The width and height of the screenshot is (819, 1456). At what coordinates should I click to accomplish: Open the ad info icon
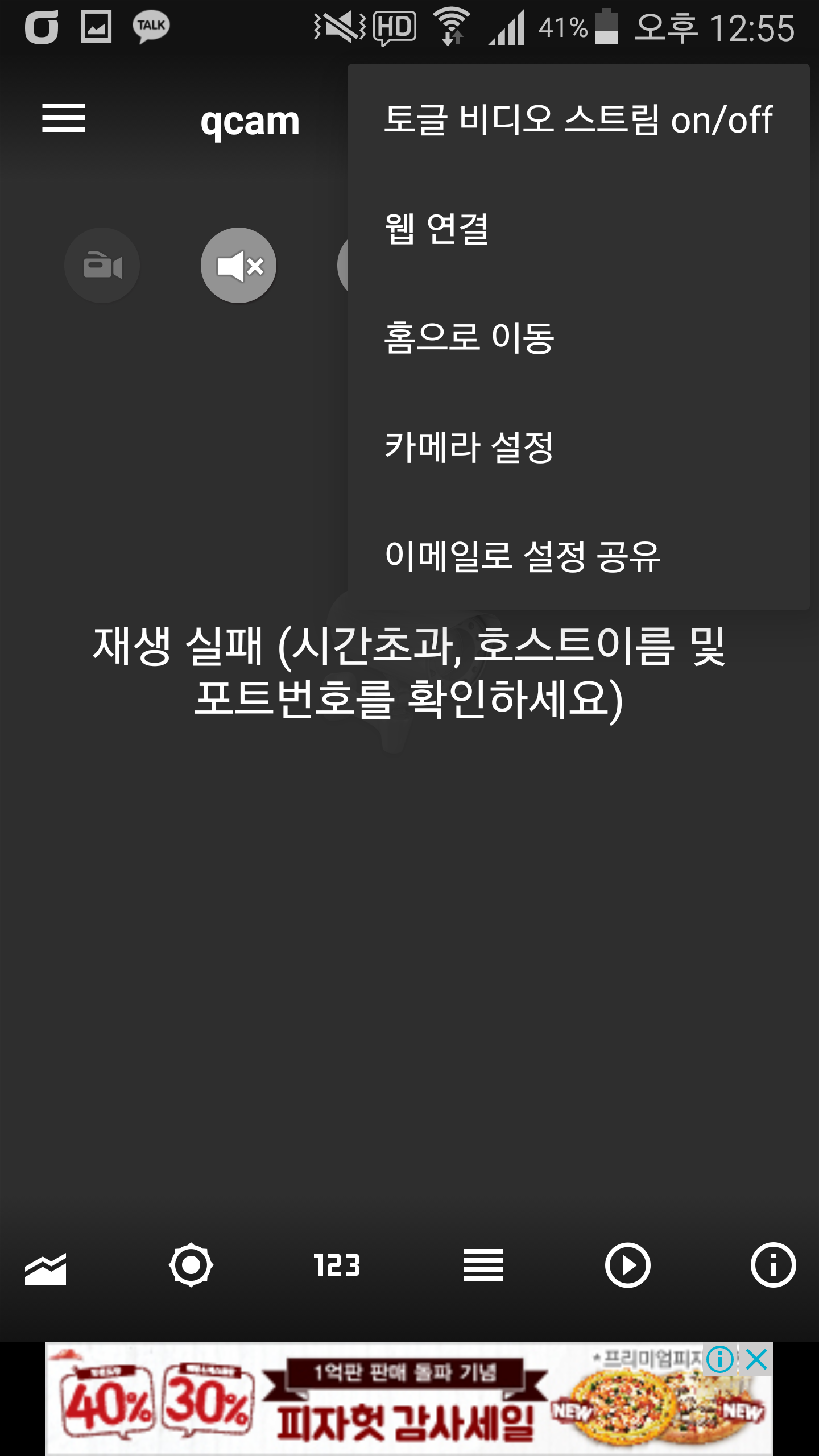point(720,1360)
